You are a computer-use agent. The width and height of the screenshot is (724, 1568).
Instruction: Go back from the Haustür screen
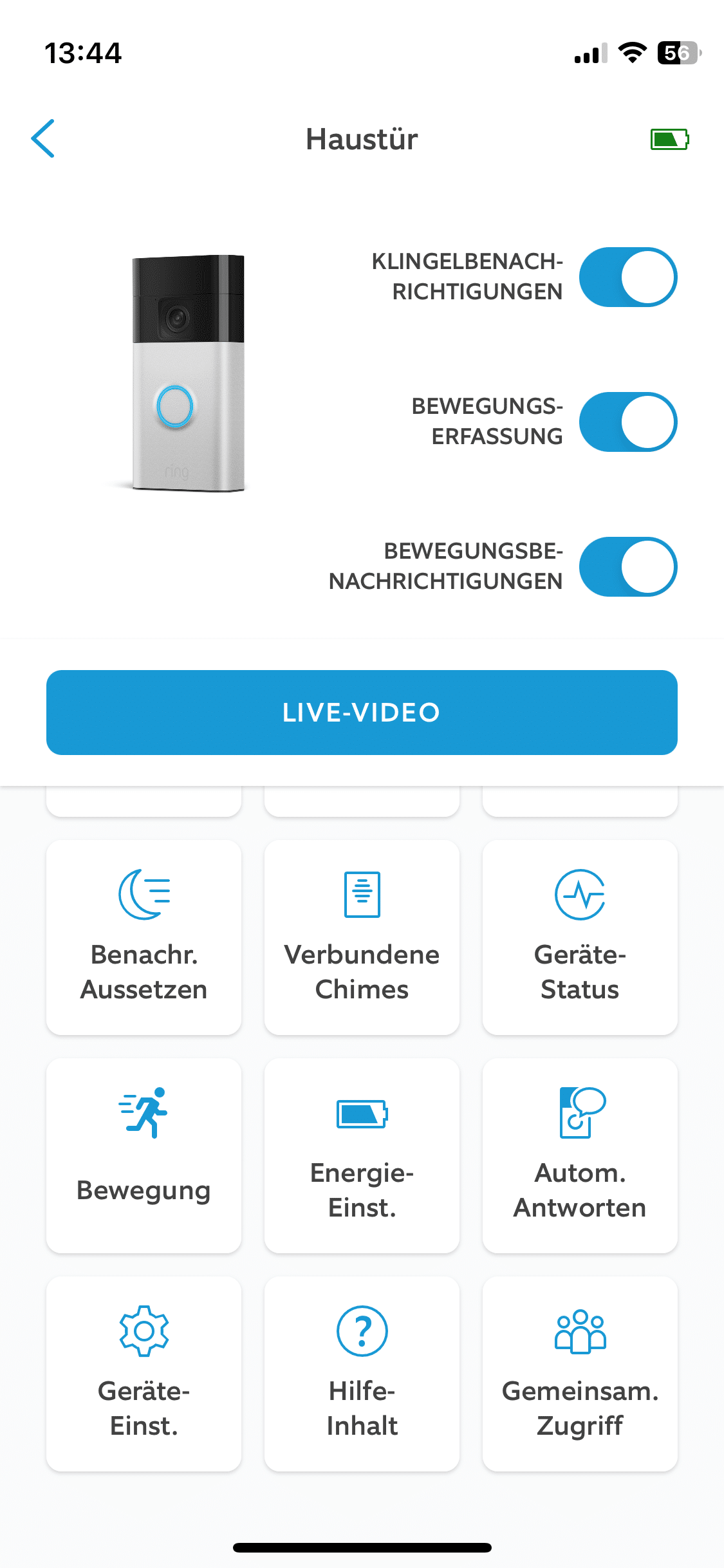[43, 138]
